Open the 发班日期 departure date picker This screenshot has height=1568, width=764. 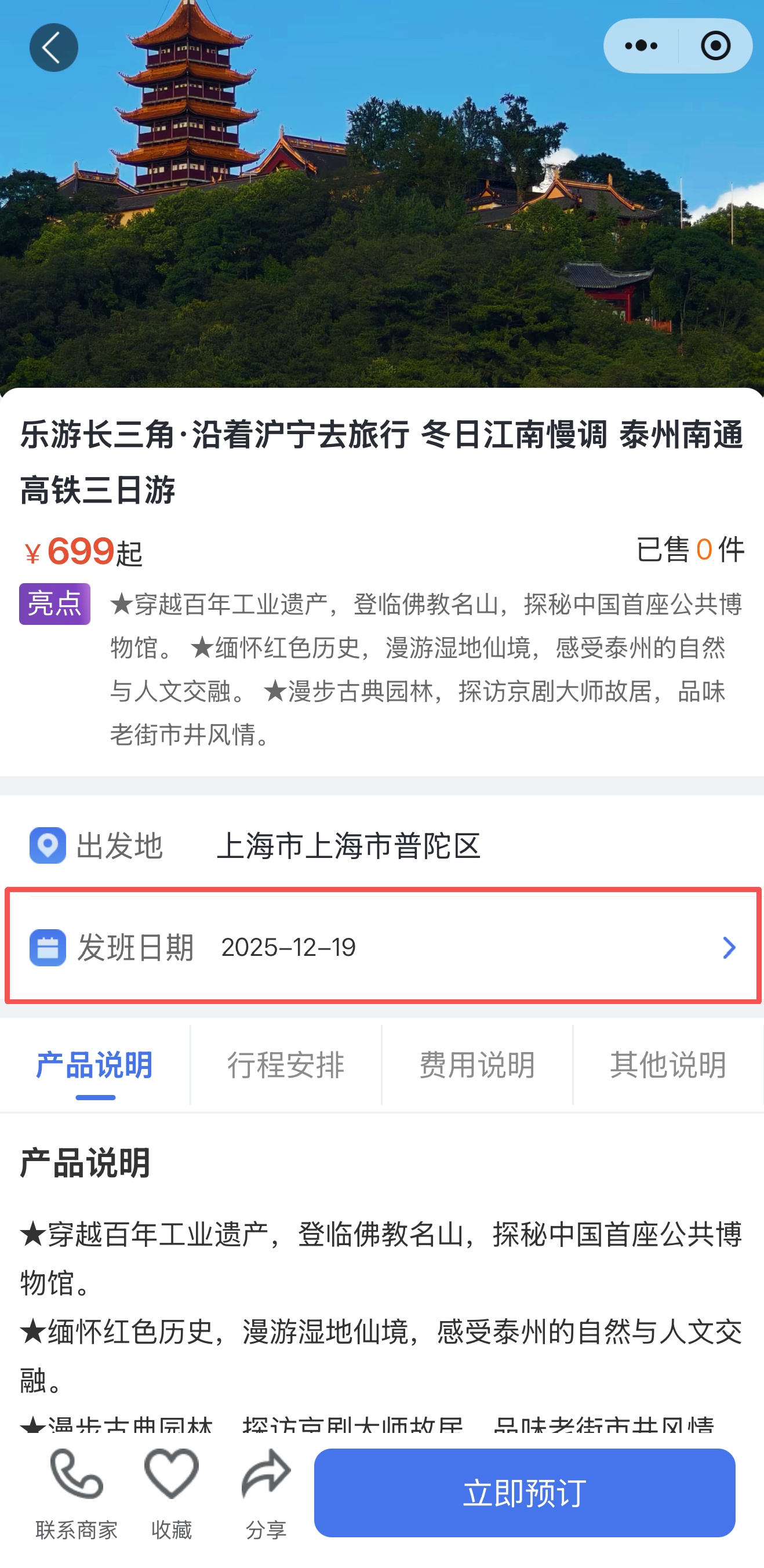click(383, 947)
